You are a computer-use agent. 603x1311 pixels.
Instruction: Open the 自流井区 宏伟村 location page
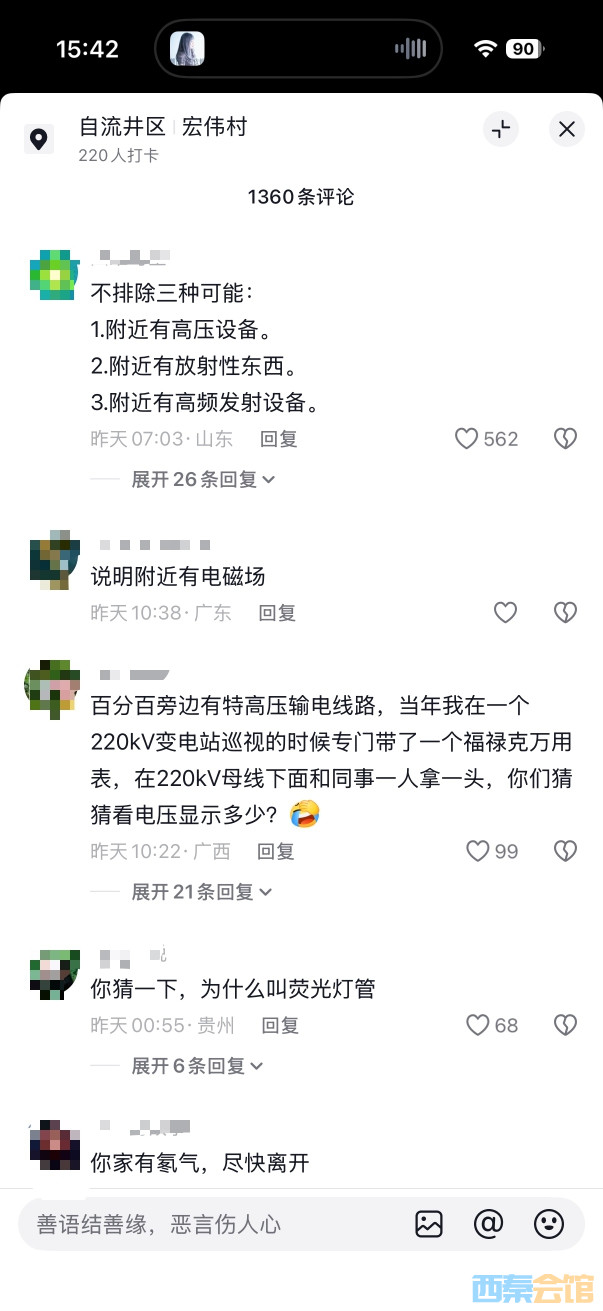[x=162, y=128]
